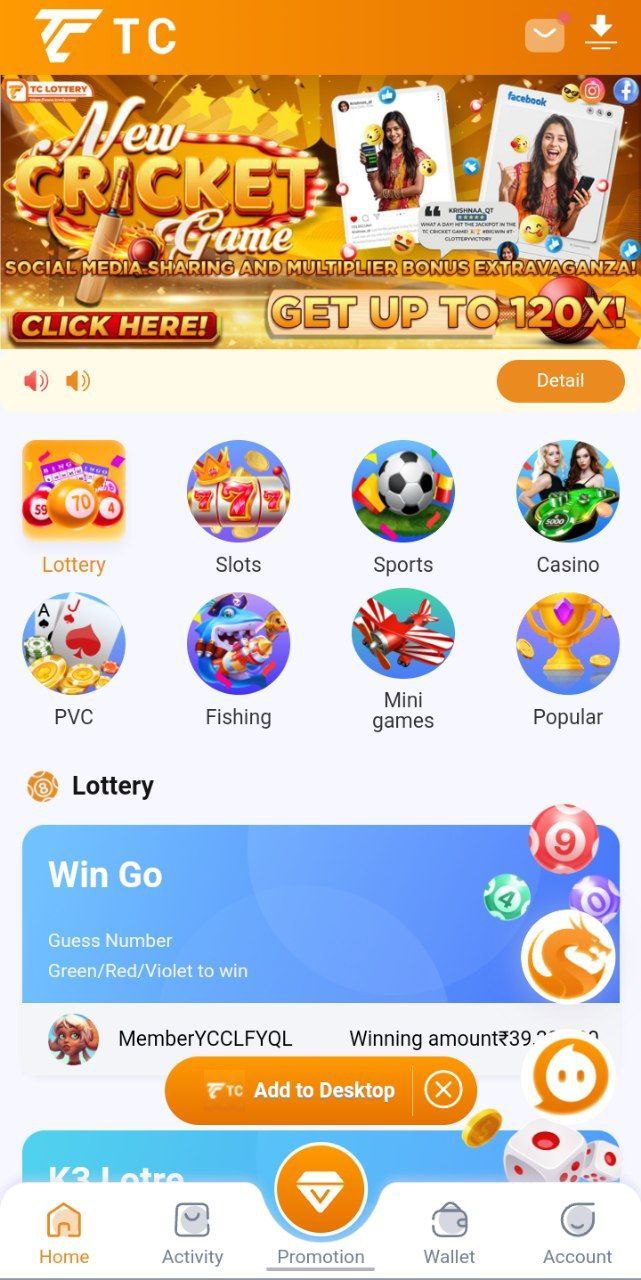The image size is (641, 1280).
Task: Tap the download app icon
Action: coord(600,34)
